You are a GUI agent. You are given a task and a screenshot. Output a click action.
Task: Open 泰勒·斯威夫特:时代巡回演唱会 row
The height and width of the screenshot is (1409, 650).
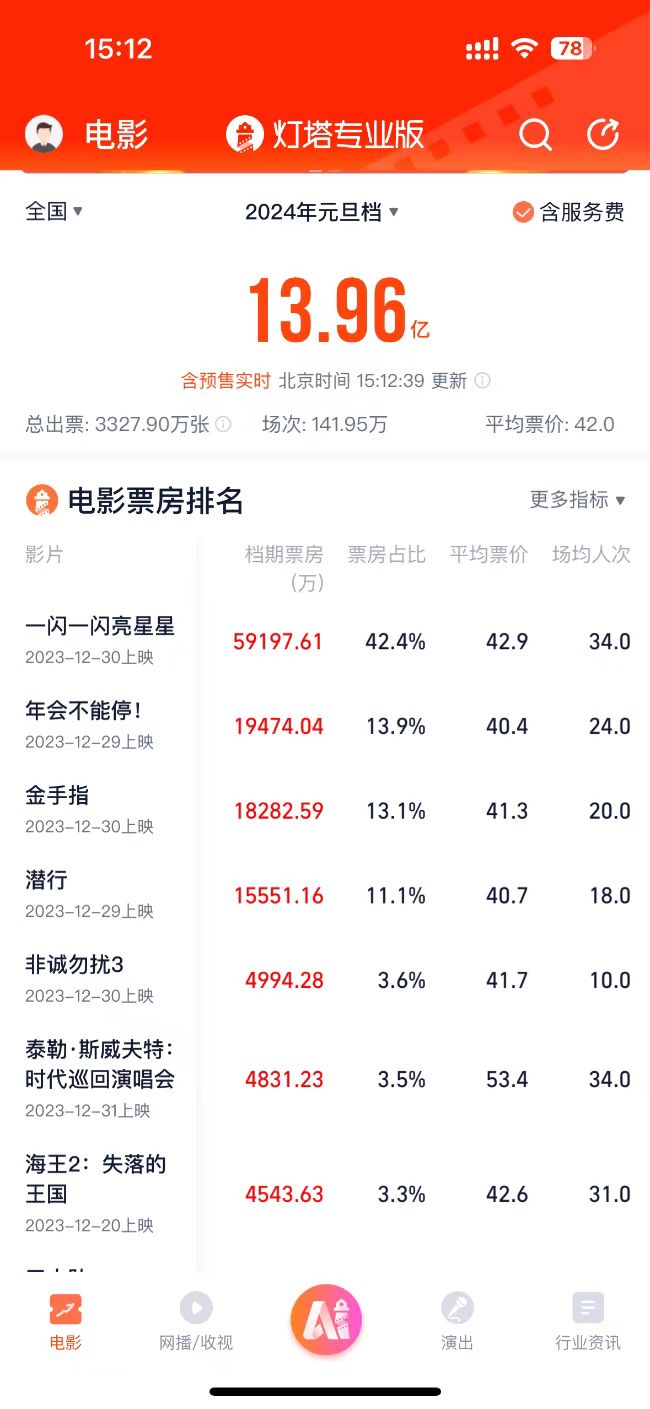pyautogui.click(x=325, y=1079)
